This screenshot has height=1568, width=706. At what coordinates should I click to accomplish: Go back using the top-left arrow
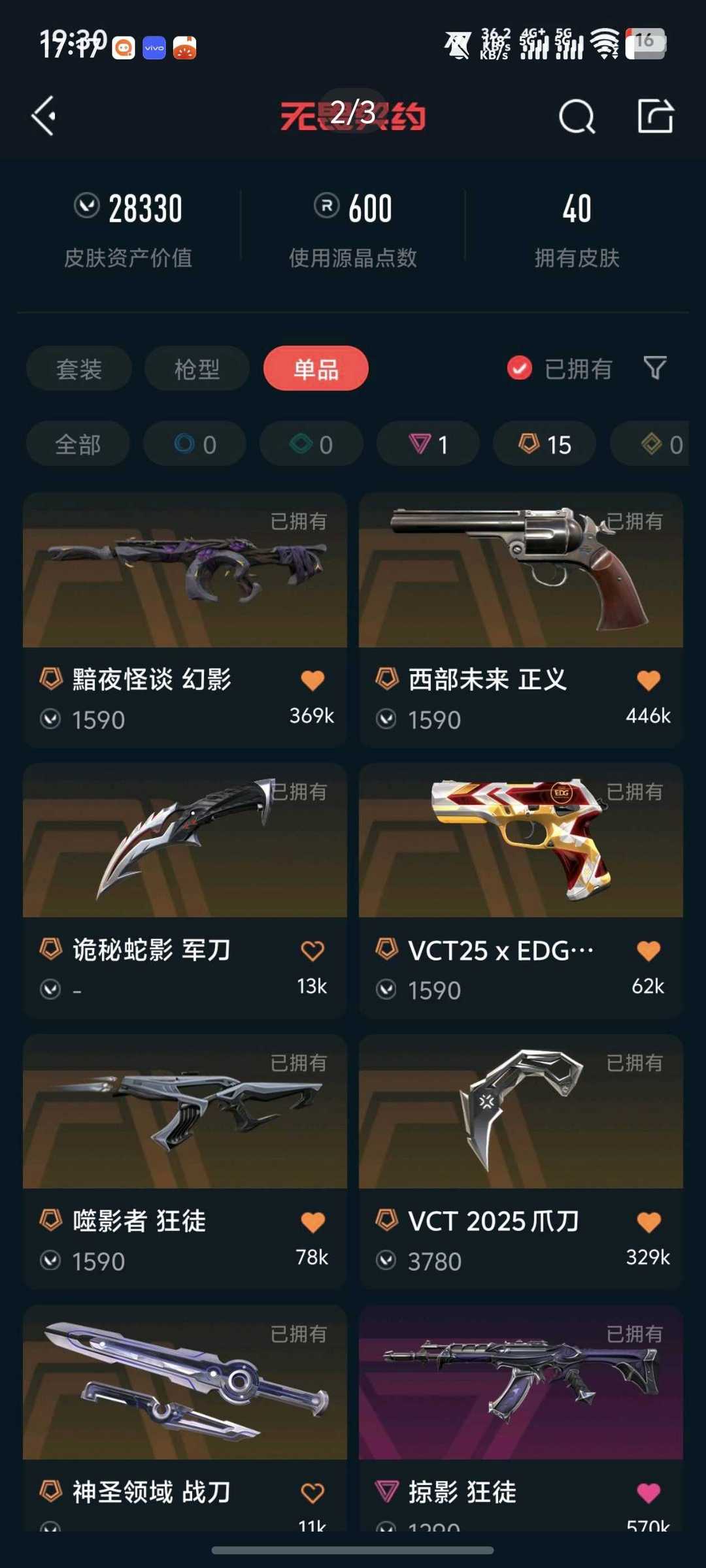43,116
